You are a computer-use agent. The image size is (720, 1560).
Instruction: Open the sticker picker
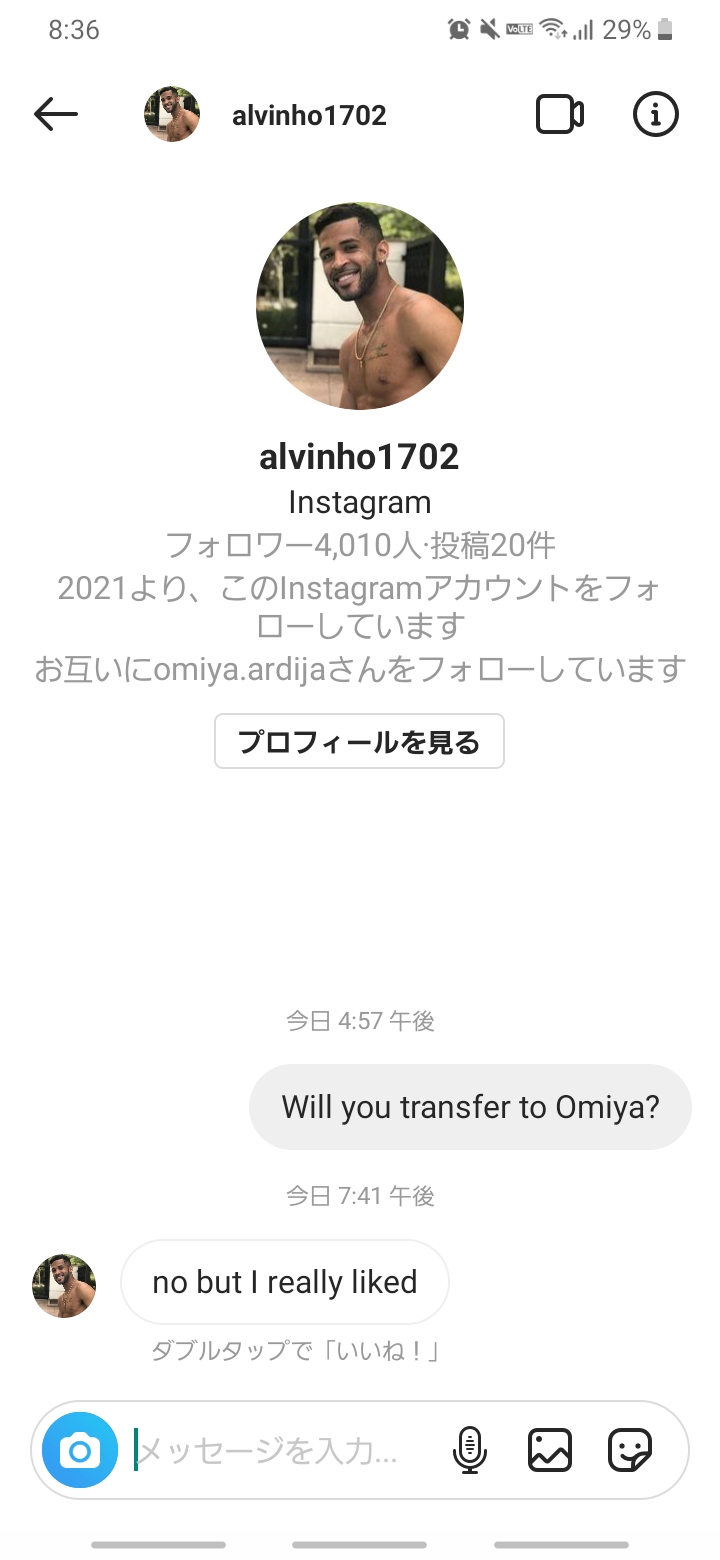point(630,1450)
